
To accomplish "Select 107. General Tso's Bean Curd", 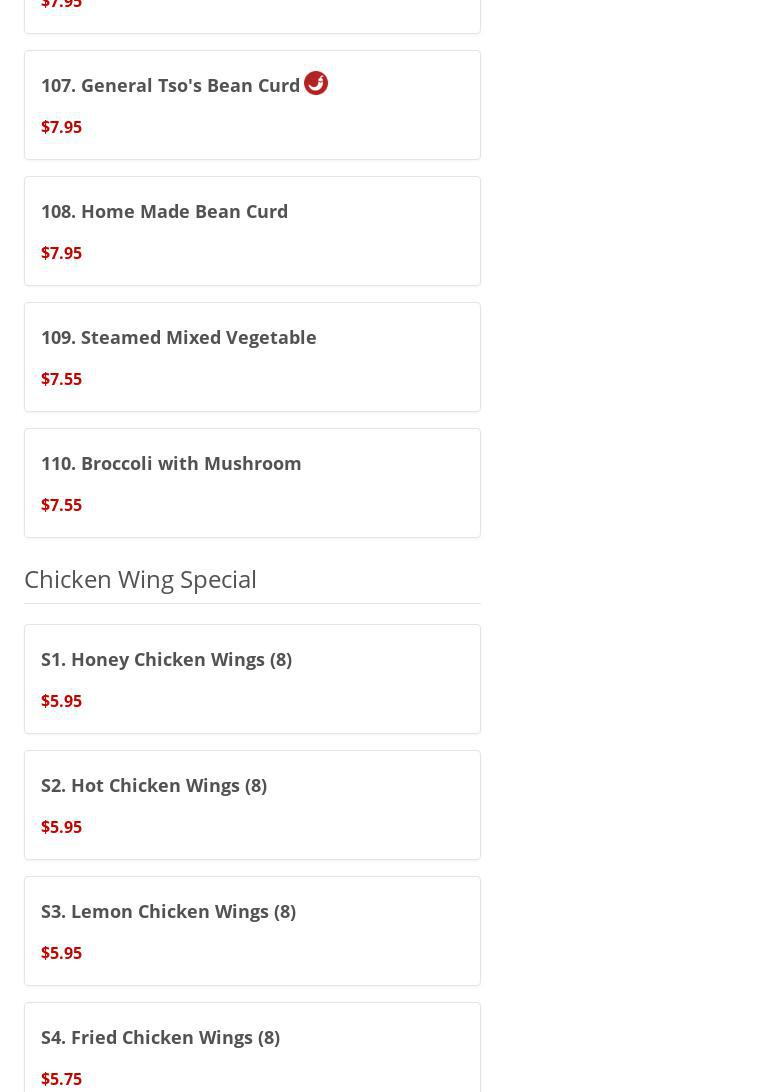I will pos(252,105).
